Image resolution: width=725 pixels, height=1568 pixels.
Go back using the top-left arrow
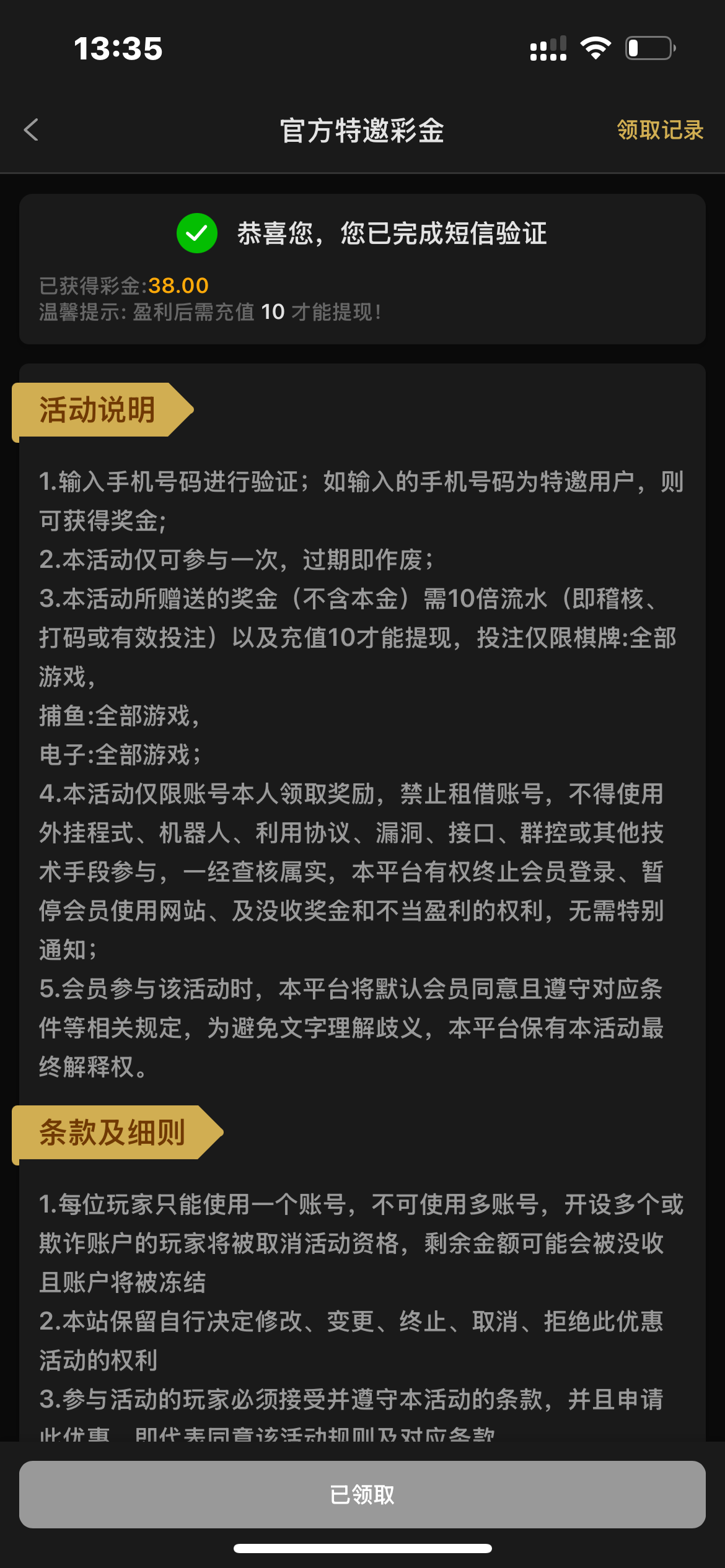31,130
